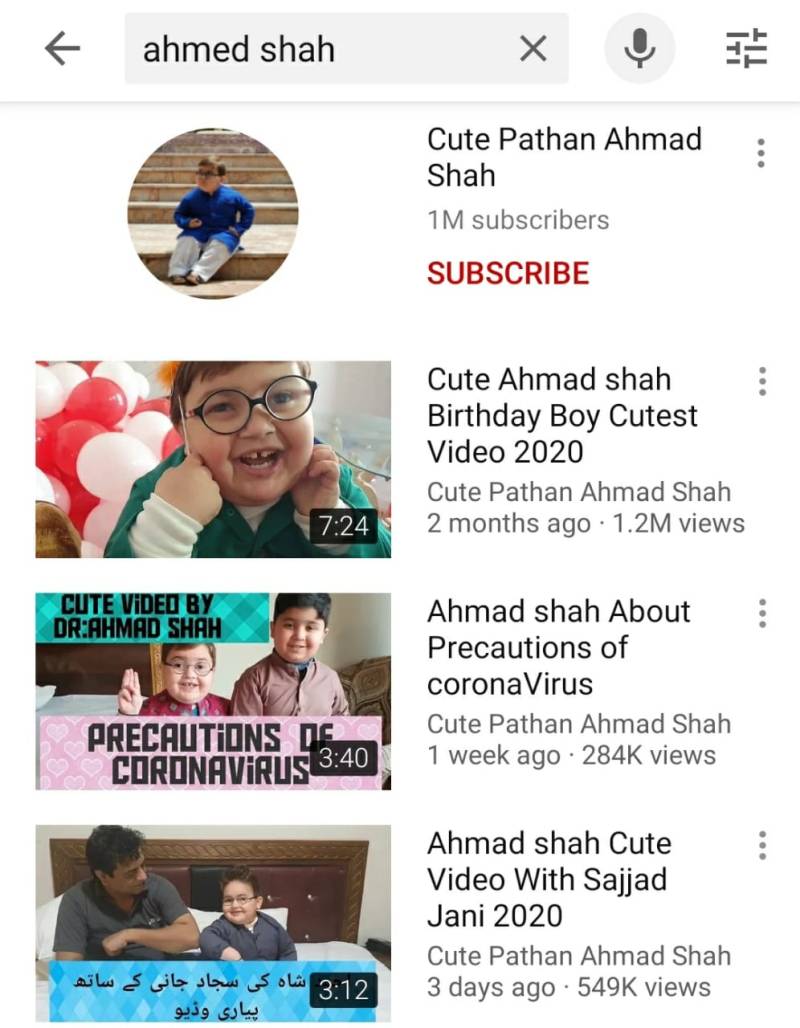Play the Birthday Boy Cutest Video 2020
Image resolution: width=800 pixels, height=1028 pixels.
click(213, 460)
